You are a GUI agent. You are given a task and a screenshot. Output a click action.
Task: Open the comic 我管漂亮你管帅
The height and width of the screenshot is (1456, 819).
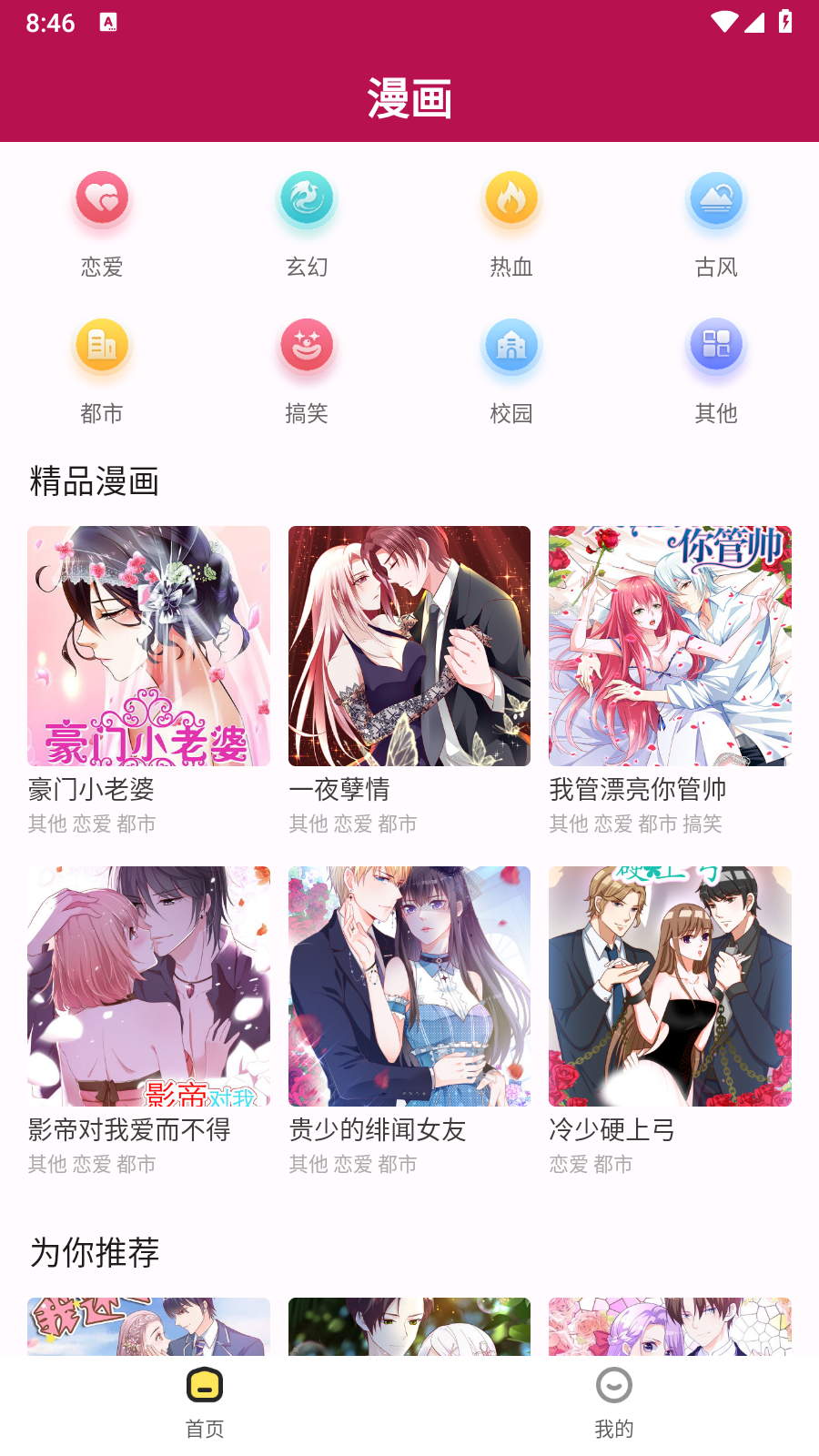click(670, 646)
